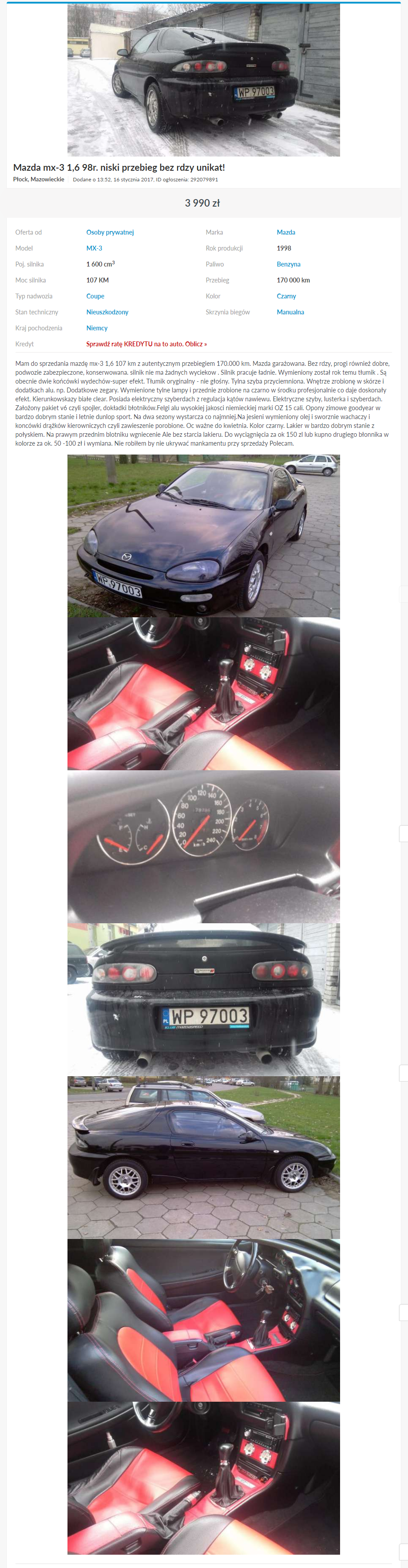
Task: Open the Manualna gearbox link
Action: 290,312
